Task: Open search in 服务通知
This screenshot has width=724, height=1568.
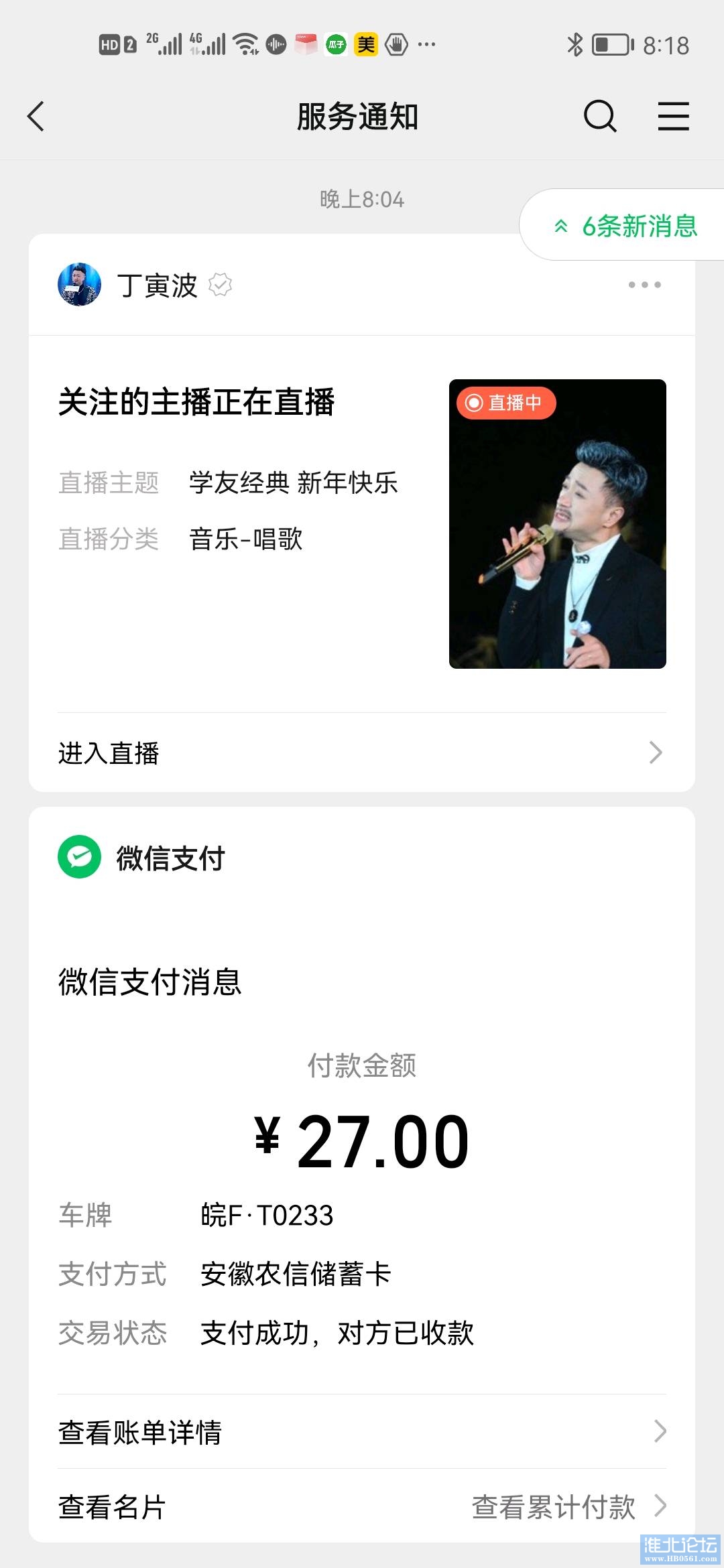Action: pyautogui.click(x=599, y=117)
